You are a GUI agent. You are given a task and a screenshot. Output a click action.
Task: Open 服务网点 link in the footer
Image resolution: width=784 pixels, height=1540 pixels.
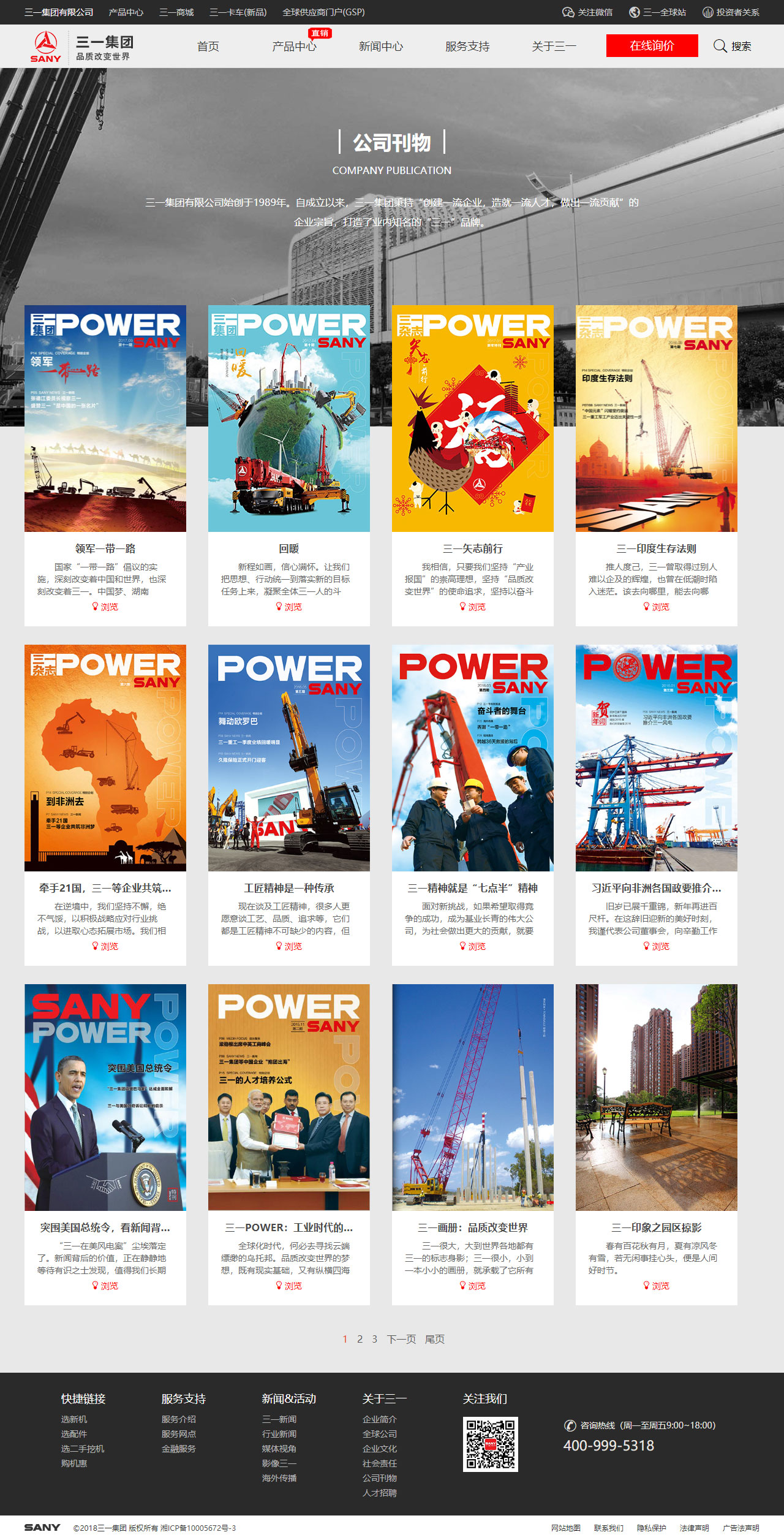tap(179, 1434)
